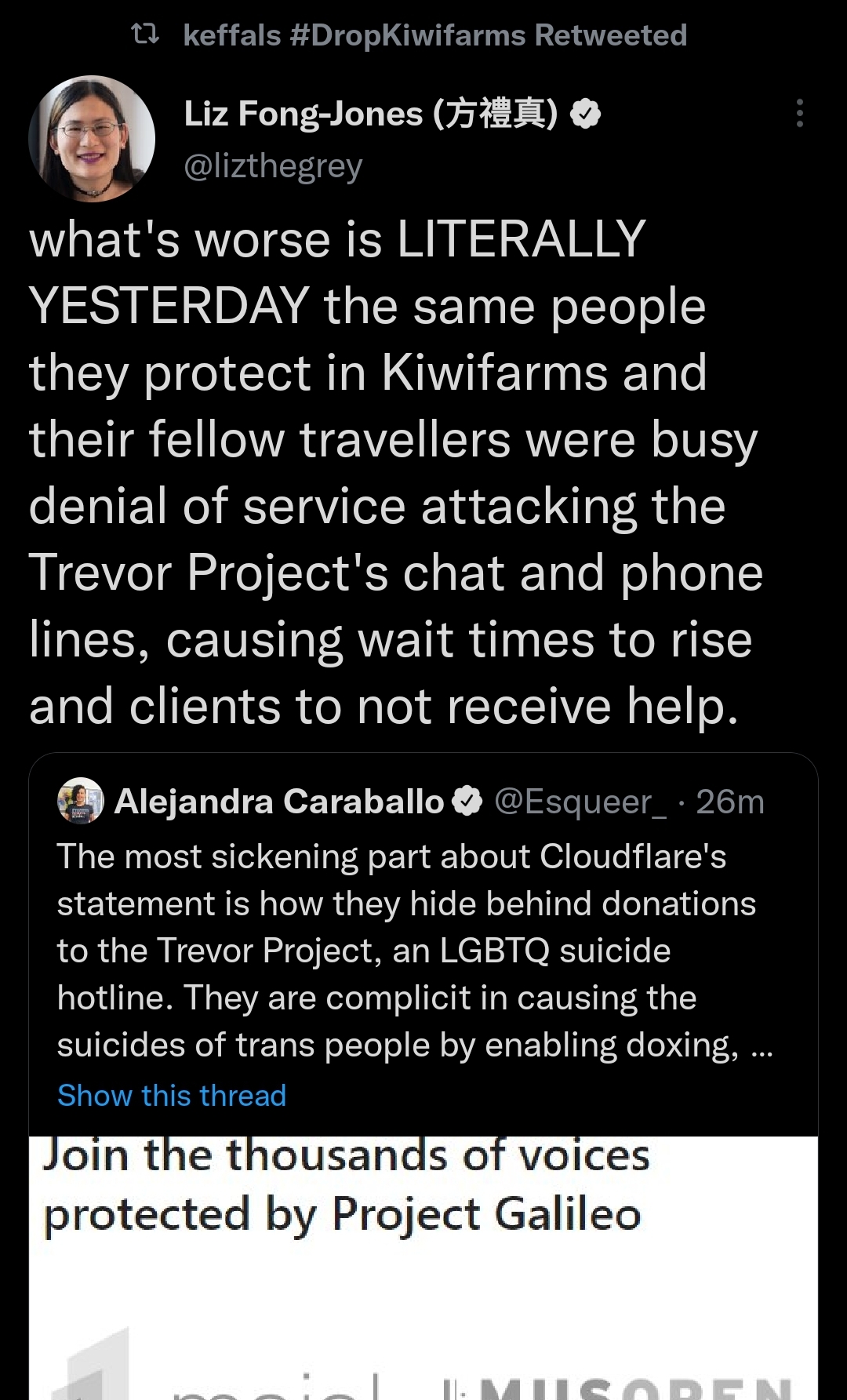Tap the "Show this thread" link
The width and height of the screenshot is (847, 1400).
click(x=172, y=1095)
